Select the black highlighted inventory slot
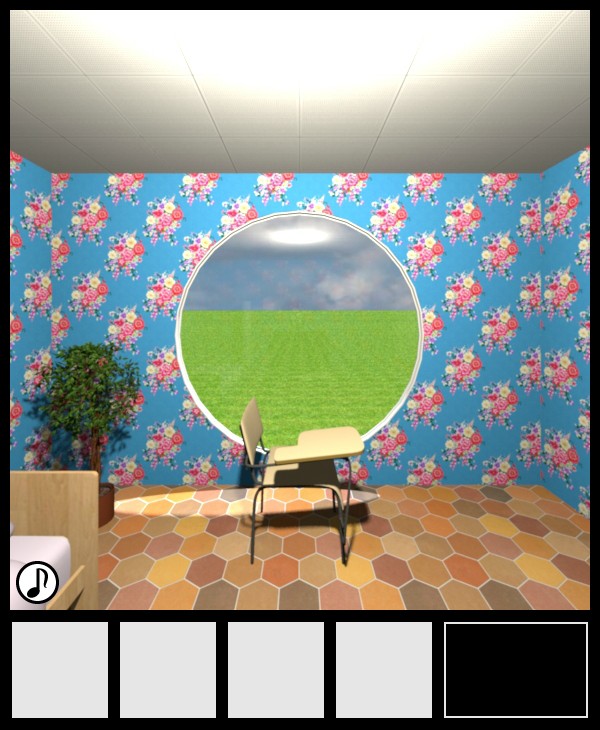 tap(516, 670)
